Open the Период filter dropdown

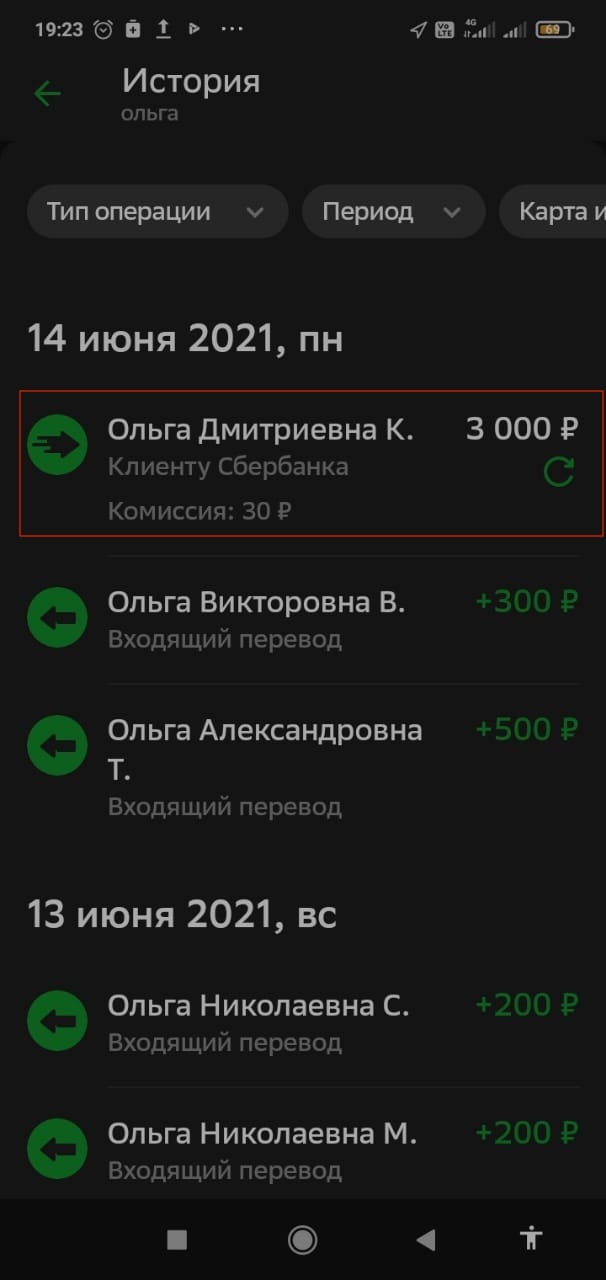click(x=392, y=212)
